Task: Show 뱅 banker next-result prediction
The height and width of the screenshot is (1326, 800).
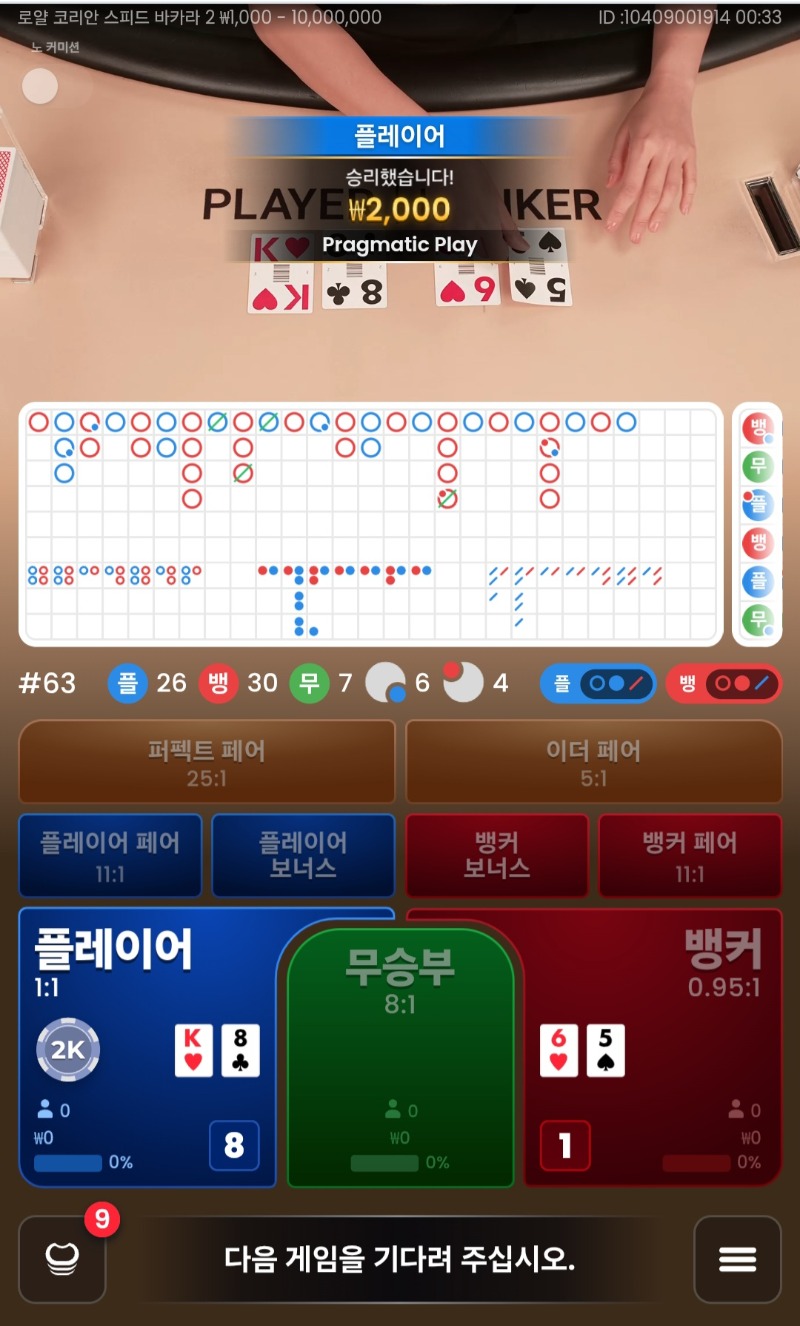Action: click(x=723, y=683)
